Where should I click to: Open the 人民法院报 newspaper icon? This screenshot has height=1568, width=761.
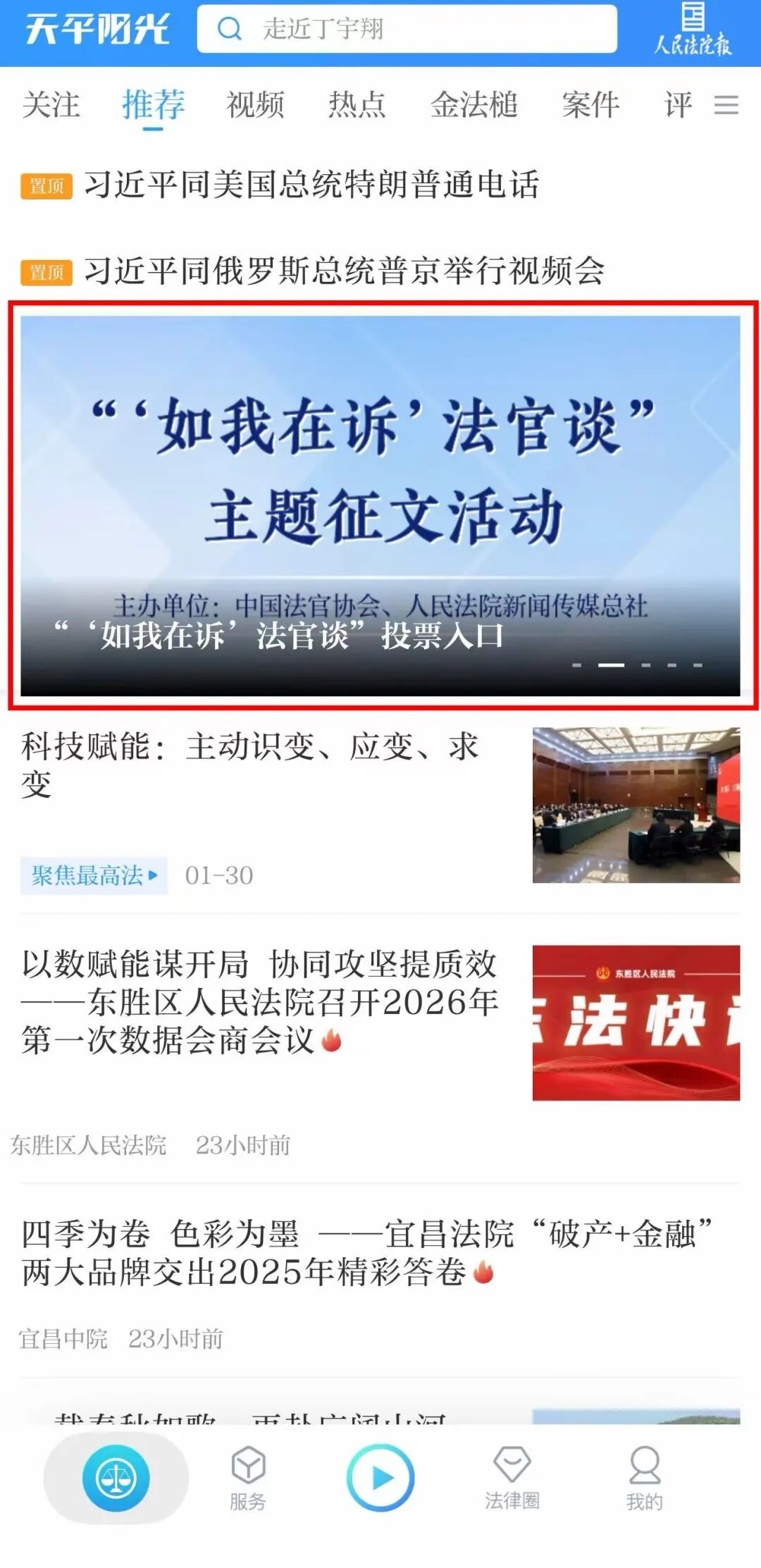click(693, 30)
